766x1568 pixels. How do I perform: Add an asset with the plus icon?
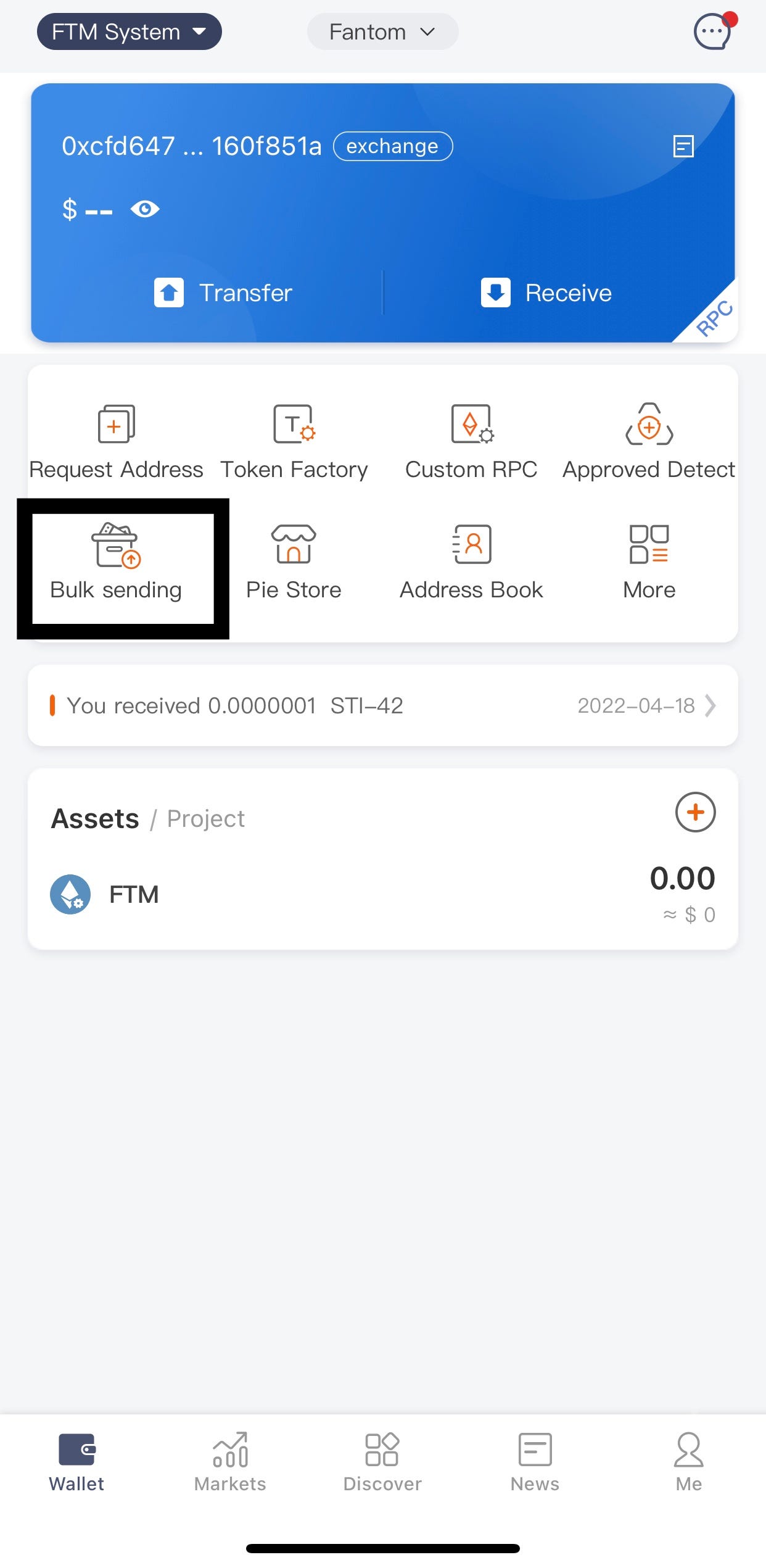(x=696, y=812)
